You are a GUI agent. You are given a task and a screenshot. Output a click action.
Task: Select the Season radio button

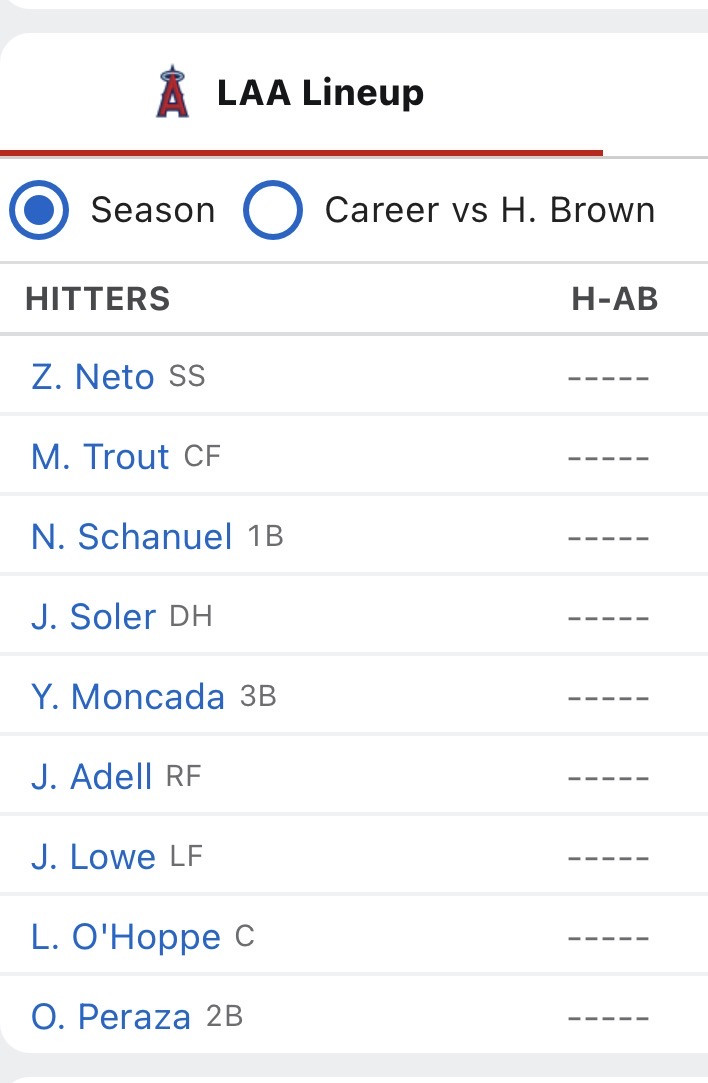(39, 210)
